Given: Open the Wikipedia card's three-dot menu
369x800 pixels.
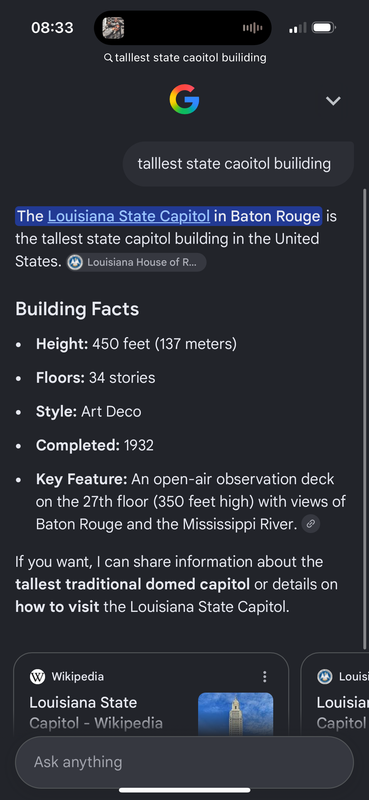Looking at the screenshot, I should click(x=264, y=677).
